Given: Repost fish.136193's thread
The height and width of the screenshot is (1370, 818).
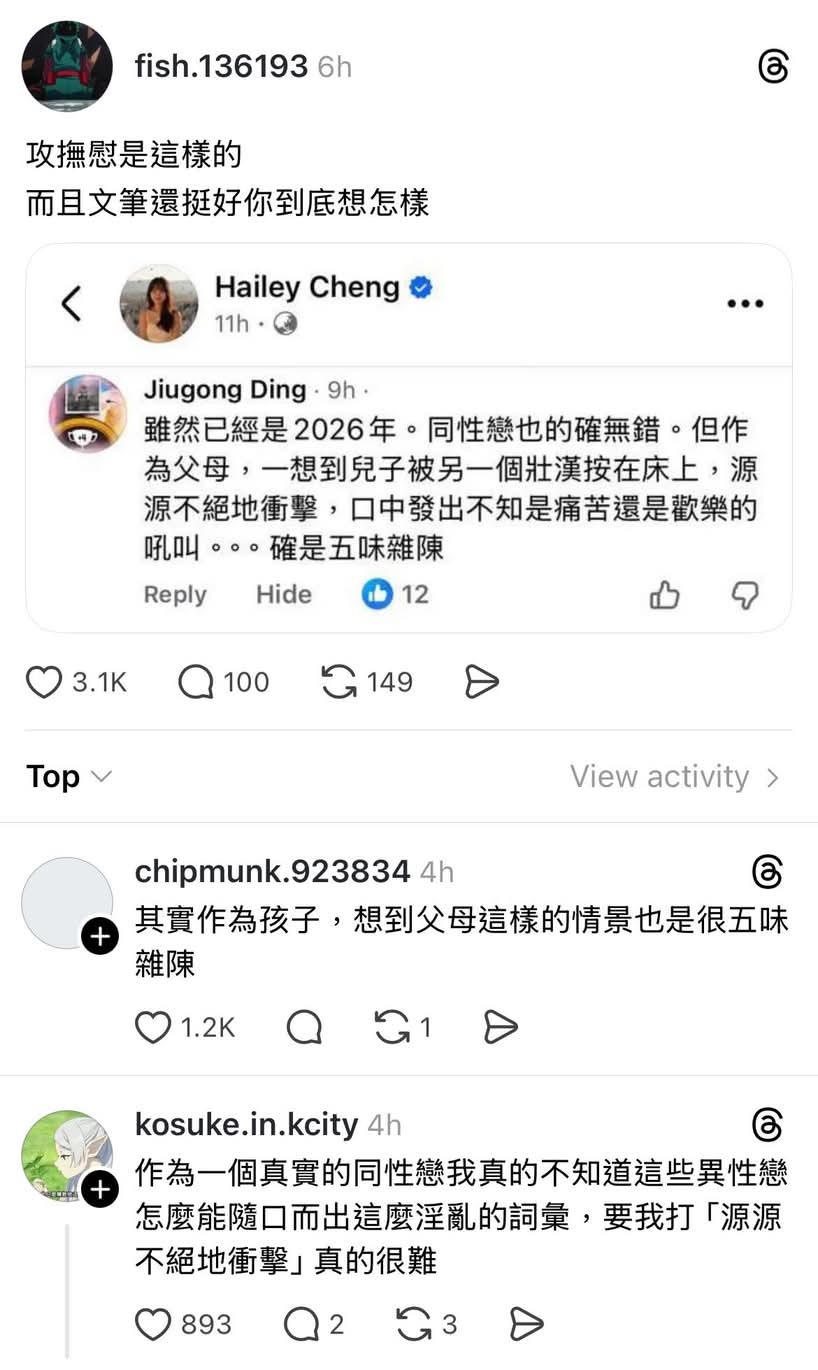Looking at the screenshot, I should tap(340, 683).
